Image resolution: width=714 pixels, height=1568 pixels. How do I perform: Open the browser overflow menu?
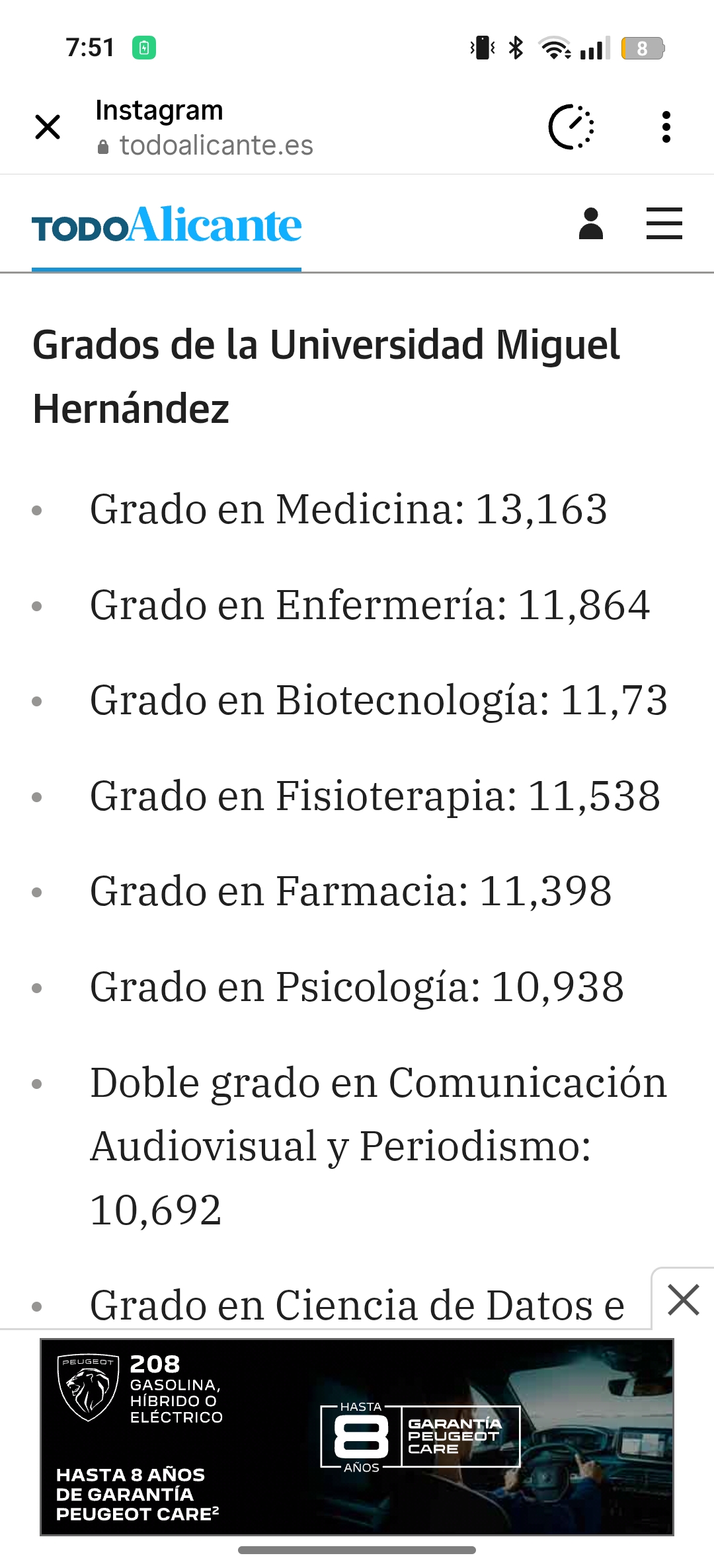(x=666, y=127)
